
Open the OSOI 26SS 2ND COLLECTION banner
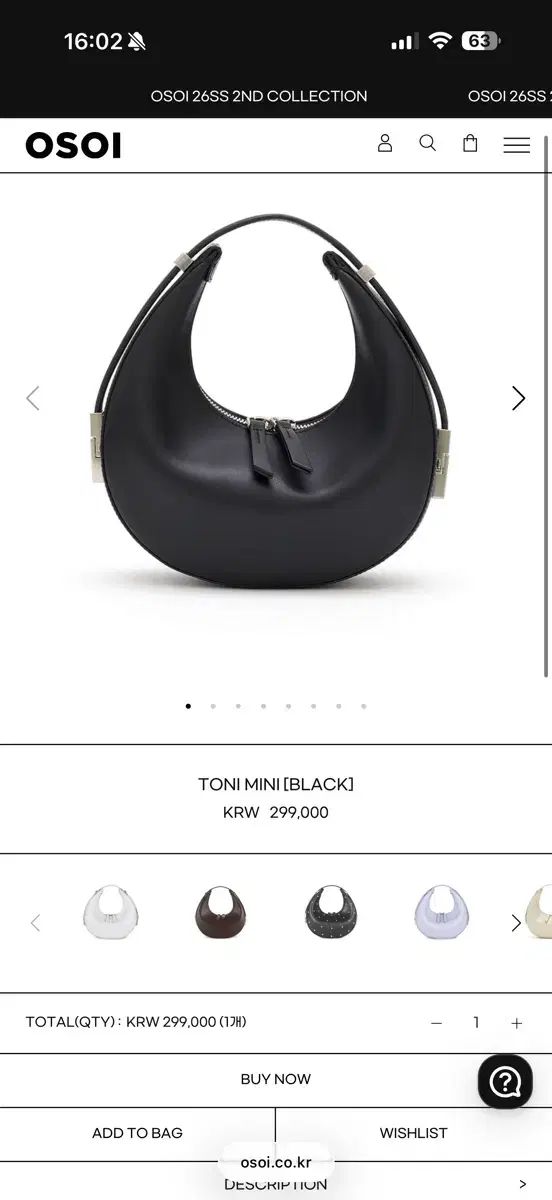tap(259, 96)
